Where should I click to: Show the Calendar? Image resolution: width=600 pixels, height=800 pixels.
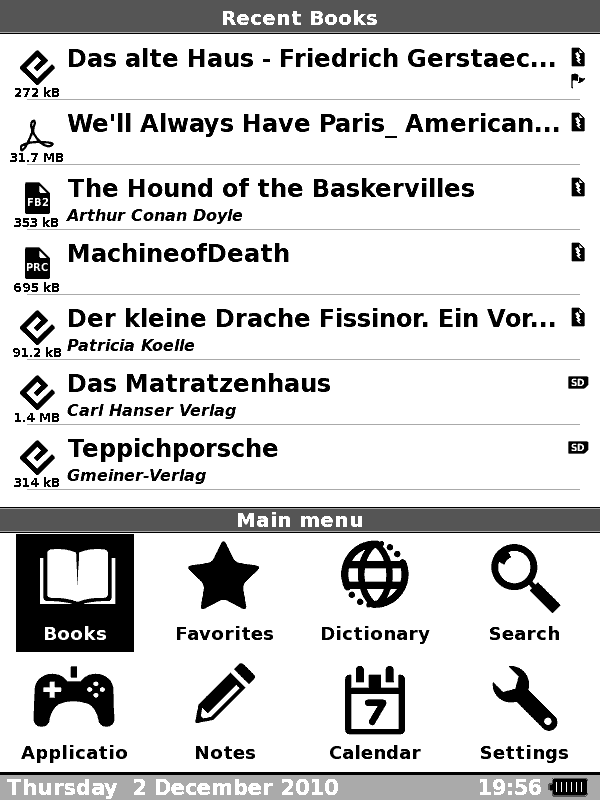[x=374, y=713]
